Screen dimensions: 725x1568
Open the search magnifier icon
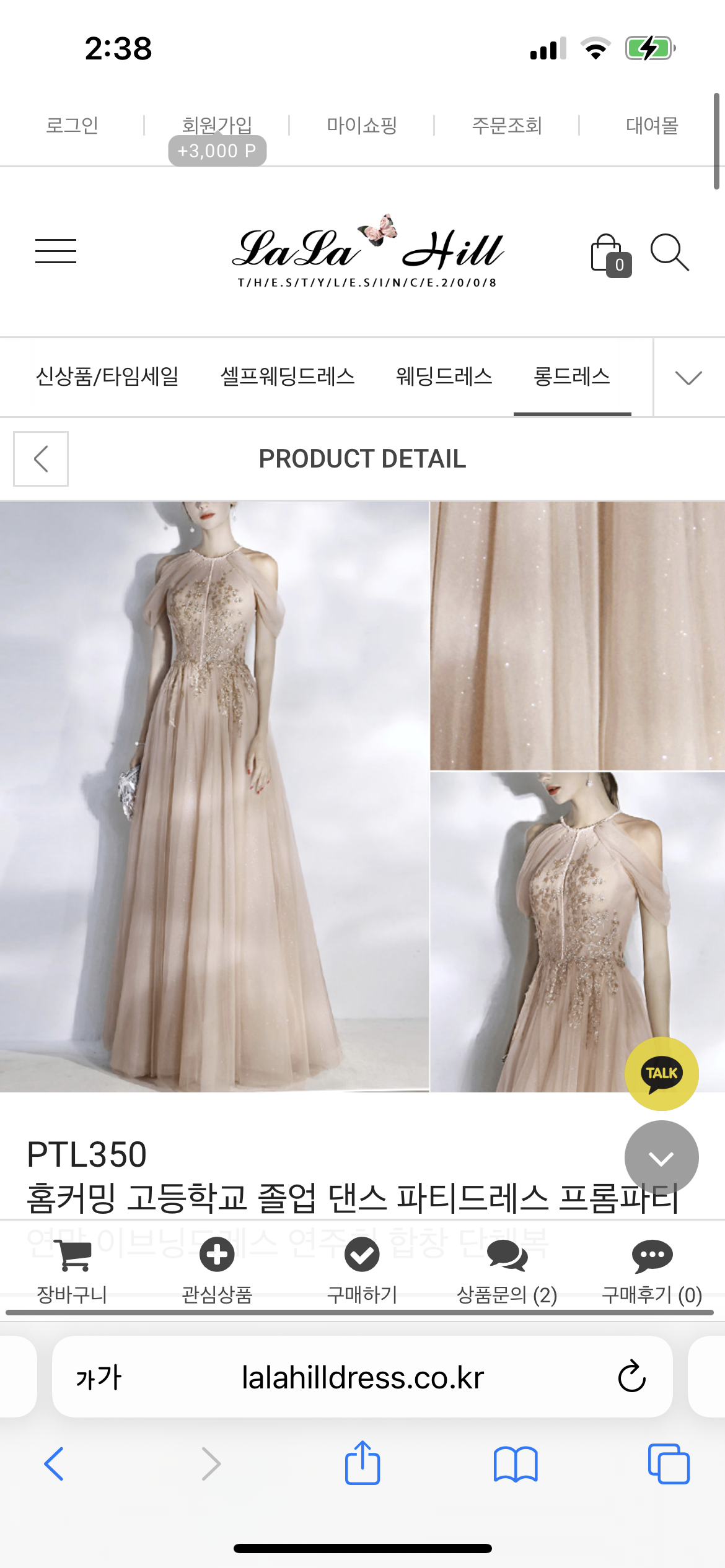coord(669,252)
